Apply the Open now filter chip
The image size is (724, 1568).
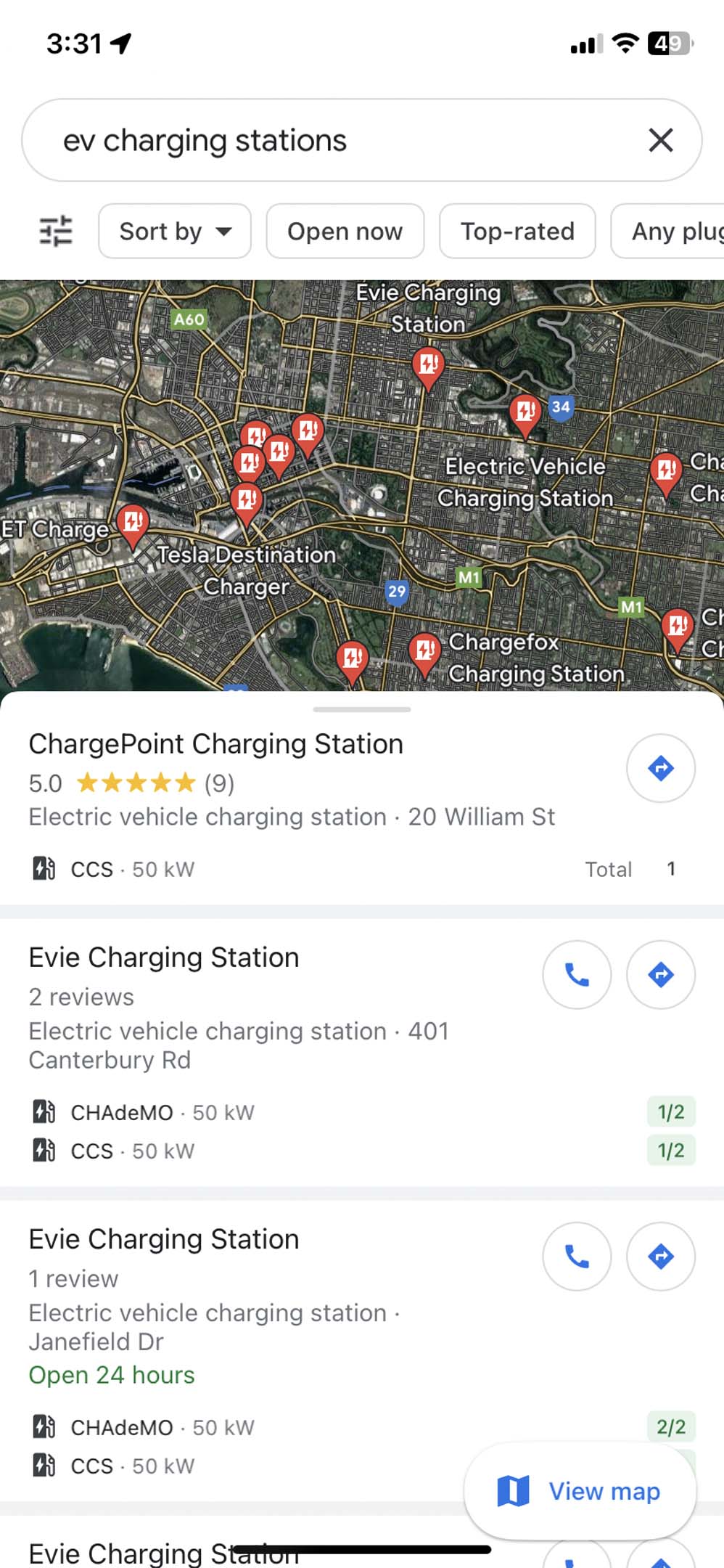pos(345,231)
